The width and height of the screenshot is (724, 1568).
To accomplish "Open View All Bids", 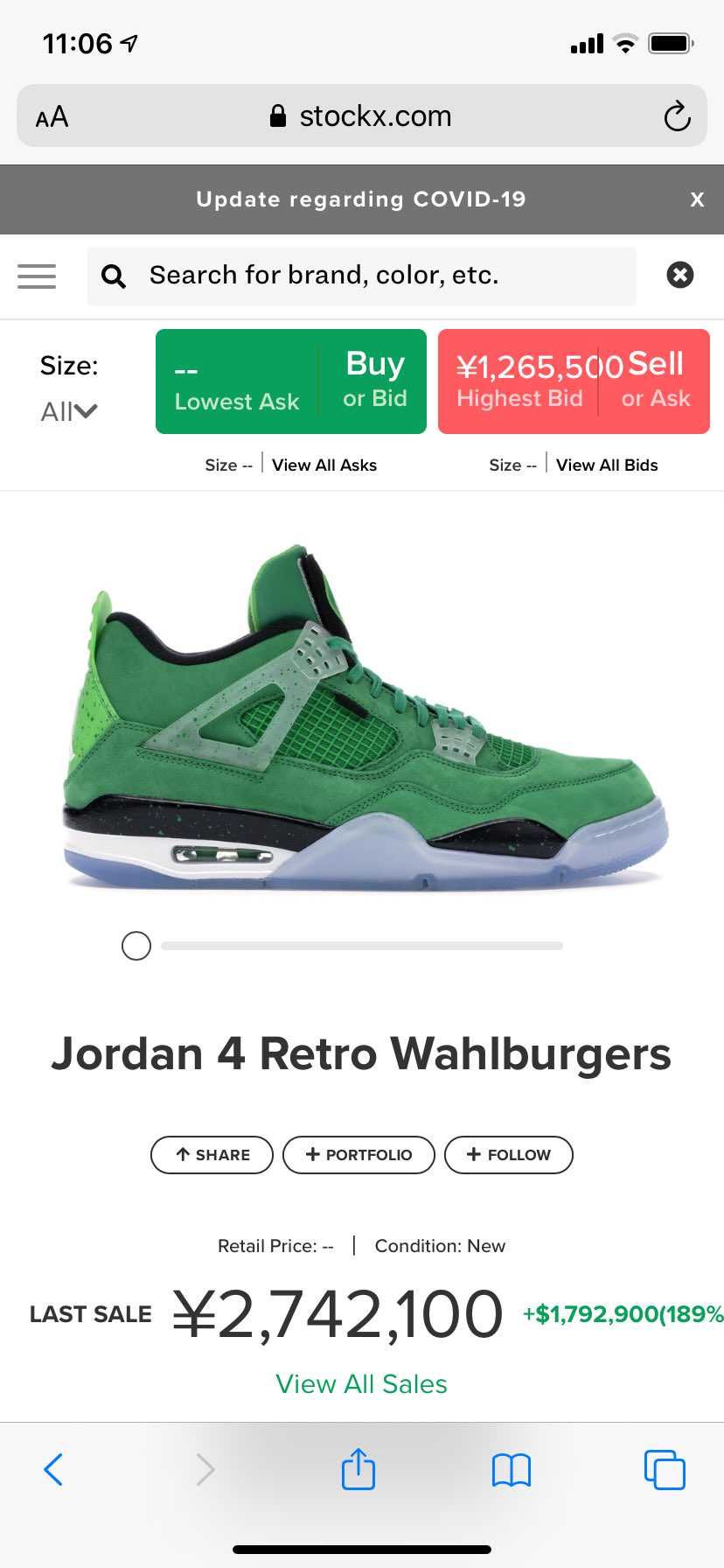I will tap(606, 465).
